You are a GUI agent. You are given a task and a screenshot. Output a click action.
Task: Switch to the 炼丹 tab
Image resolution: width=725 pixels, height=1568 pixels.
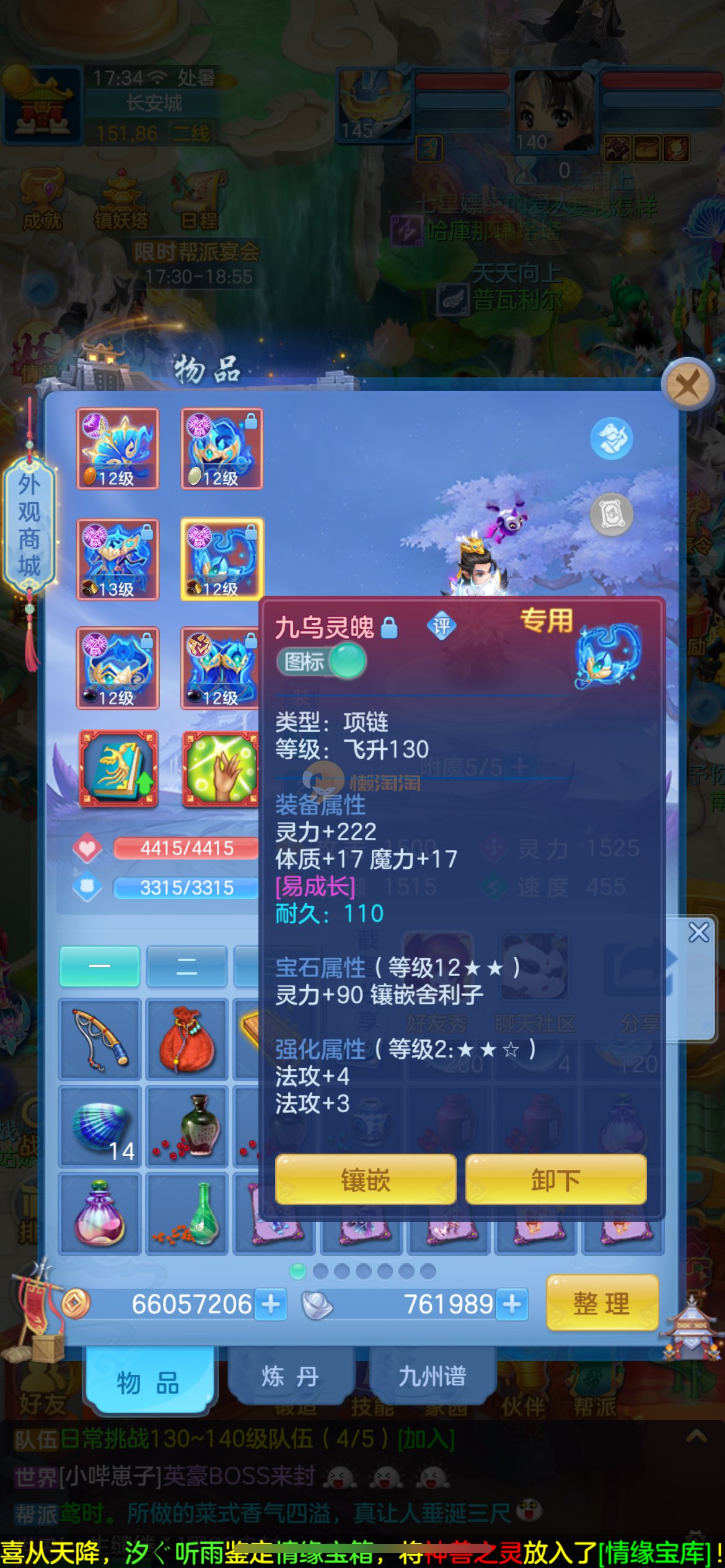click(x=290, y=1377)
